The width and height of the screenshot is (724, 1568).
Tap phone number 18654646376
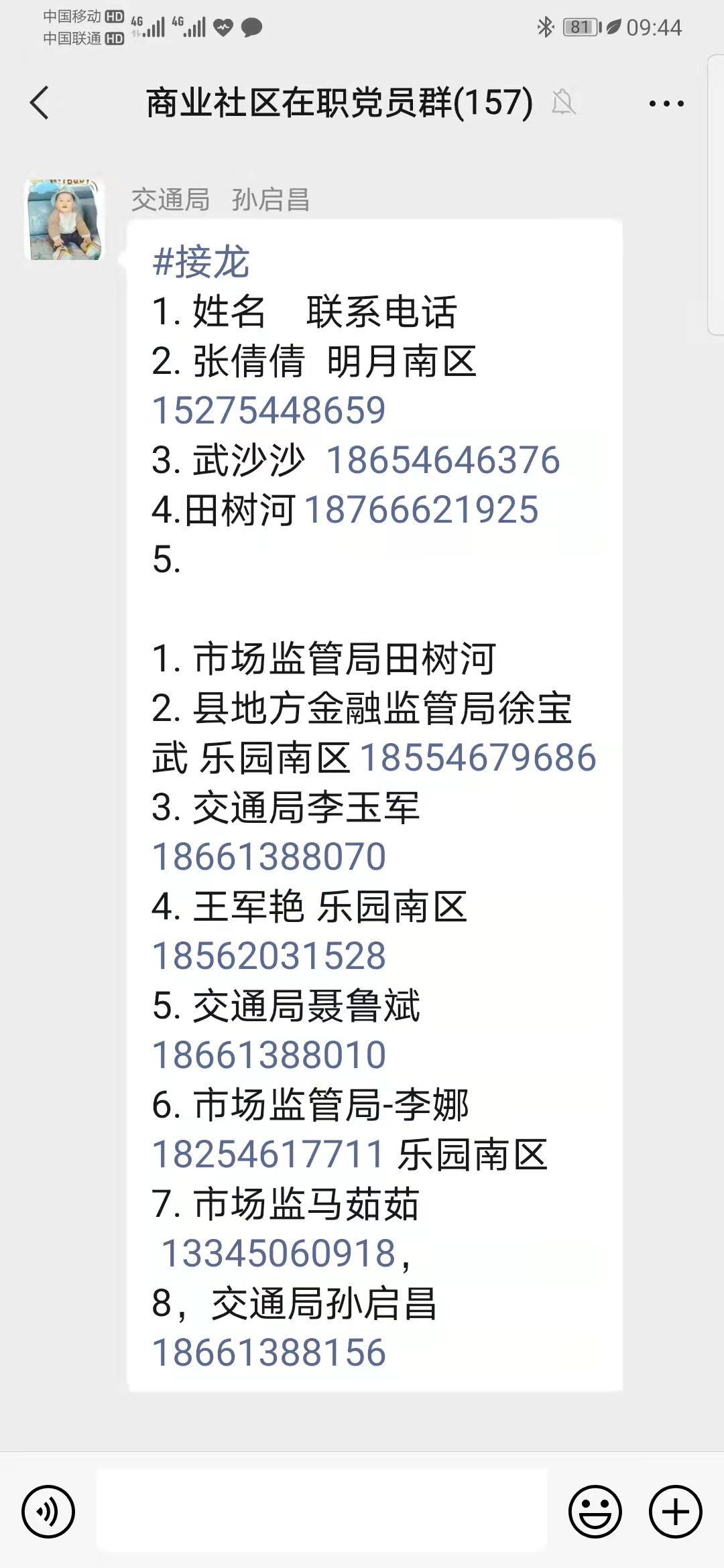pyautogui.click(x=442, y=460)
